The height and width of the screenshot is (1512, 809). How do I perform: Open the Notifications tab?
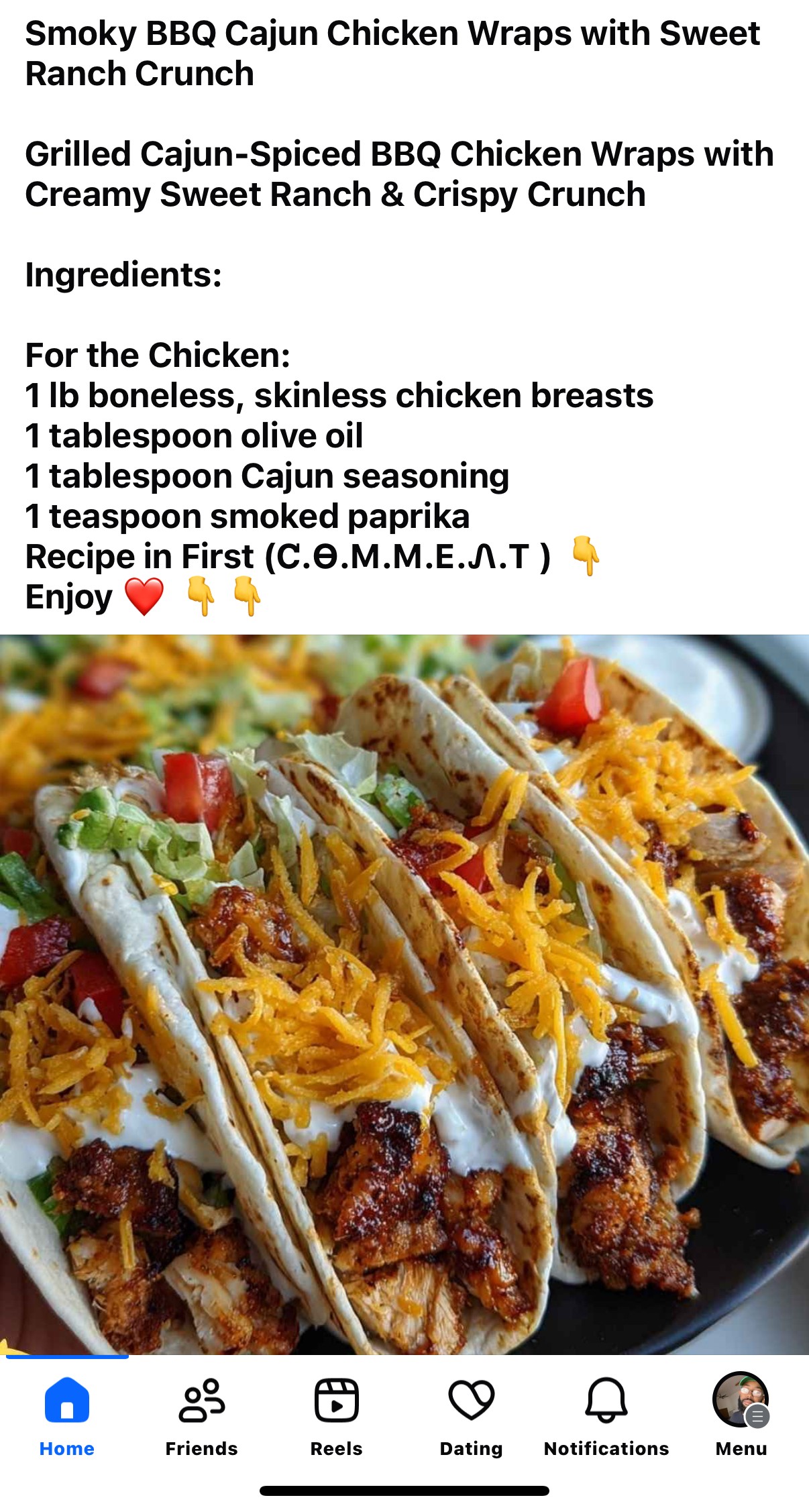pos(606,1415)
